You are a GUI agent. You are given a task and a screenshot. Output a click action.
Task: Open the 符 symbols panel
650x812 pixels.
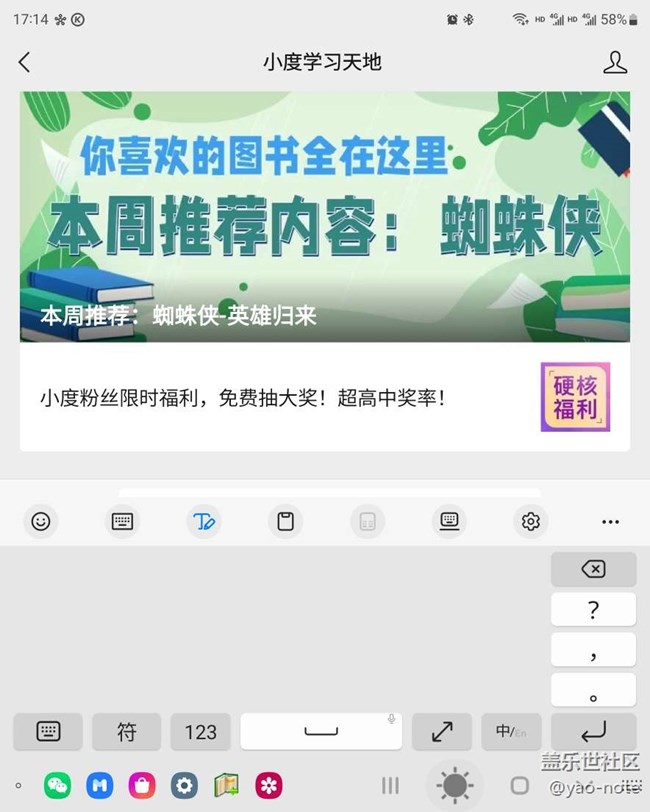pos(126,732)
